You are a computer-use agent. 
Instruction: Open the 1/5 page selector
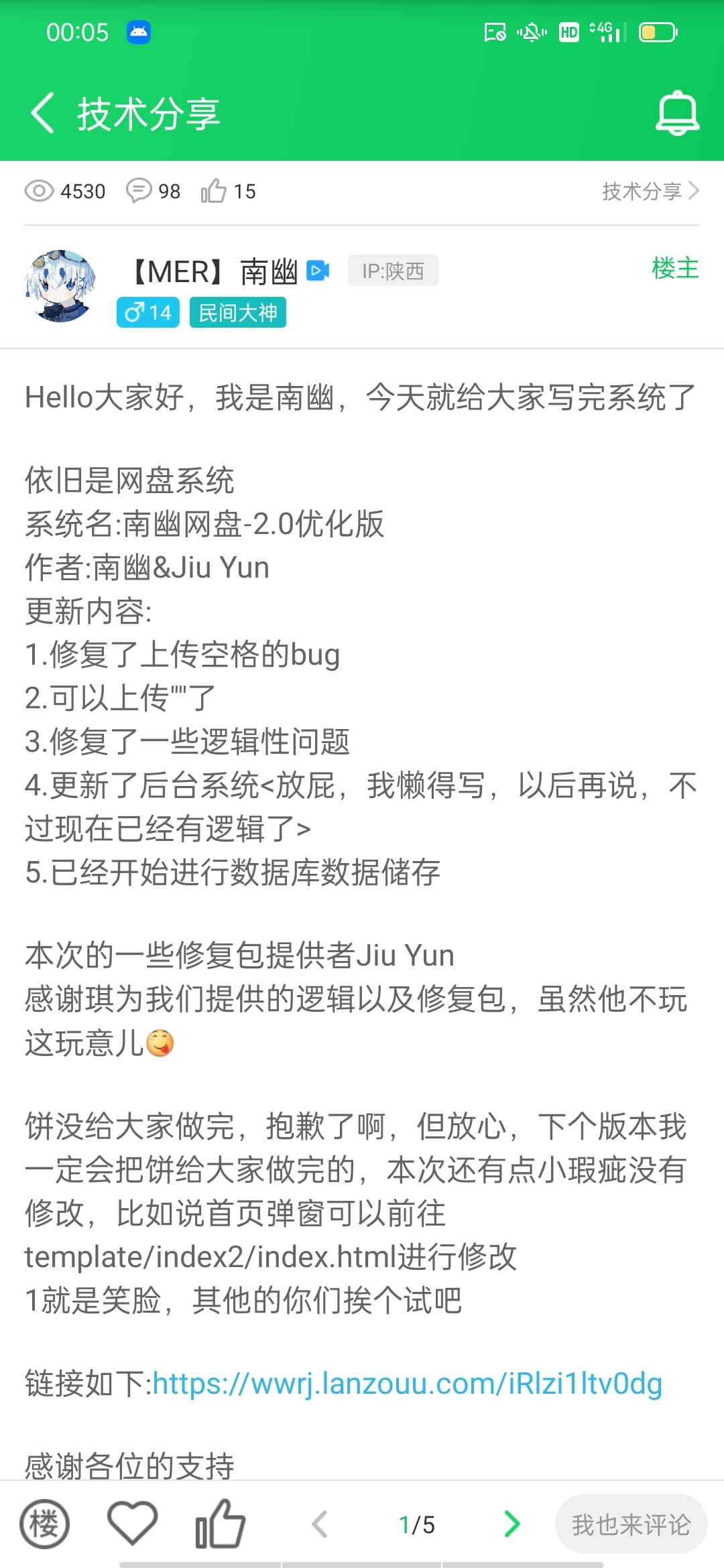pyautogui.click(x=416, y=1525)
